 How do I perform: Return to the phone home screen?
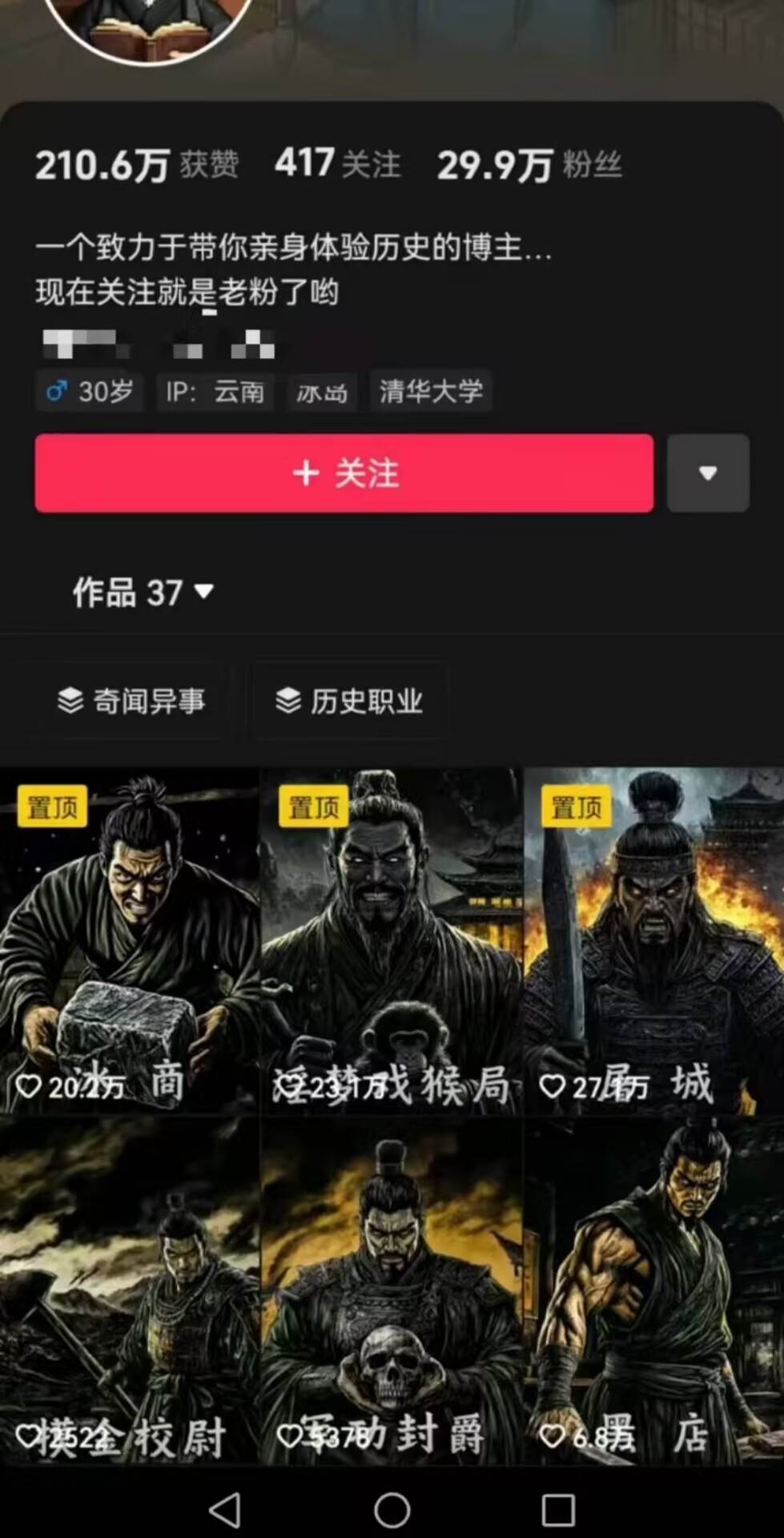click(x=392, y=1510)
